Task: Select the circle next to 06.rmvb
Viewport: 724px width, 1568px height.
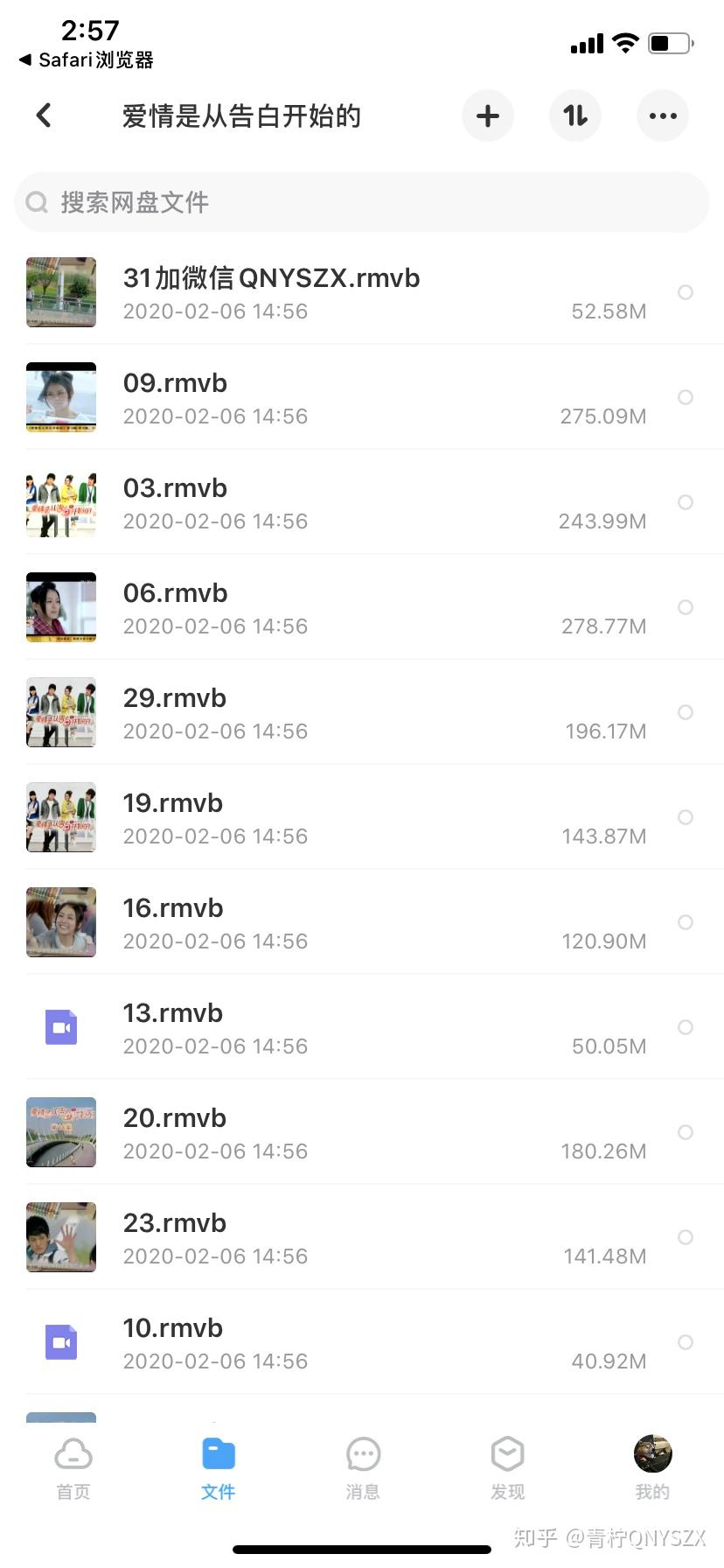Action: pos(686,607)
